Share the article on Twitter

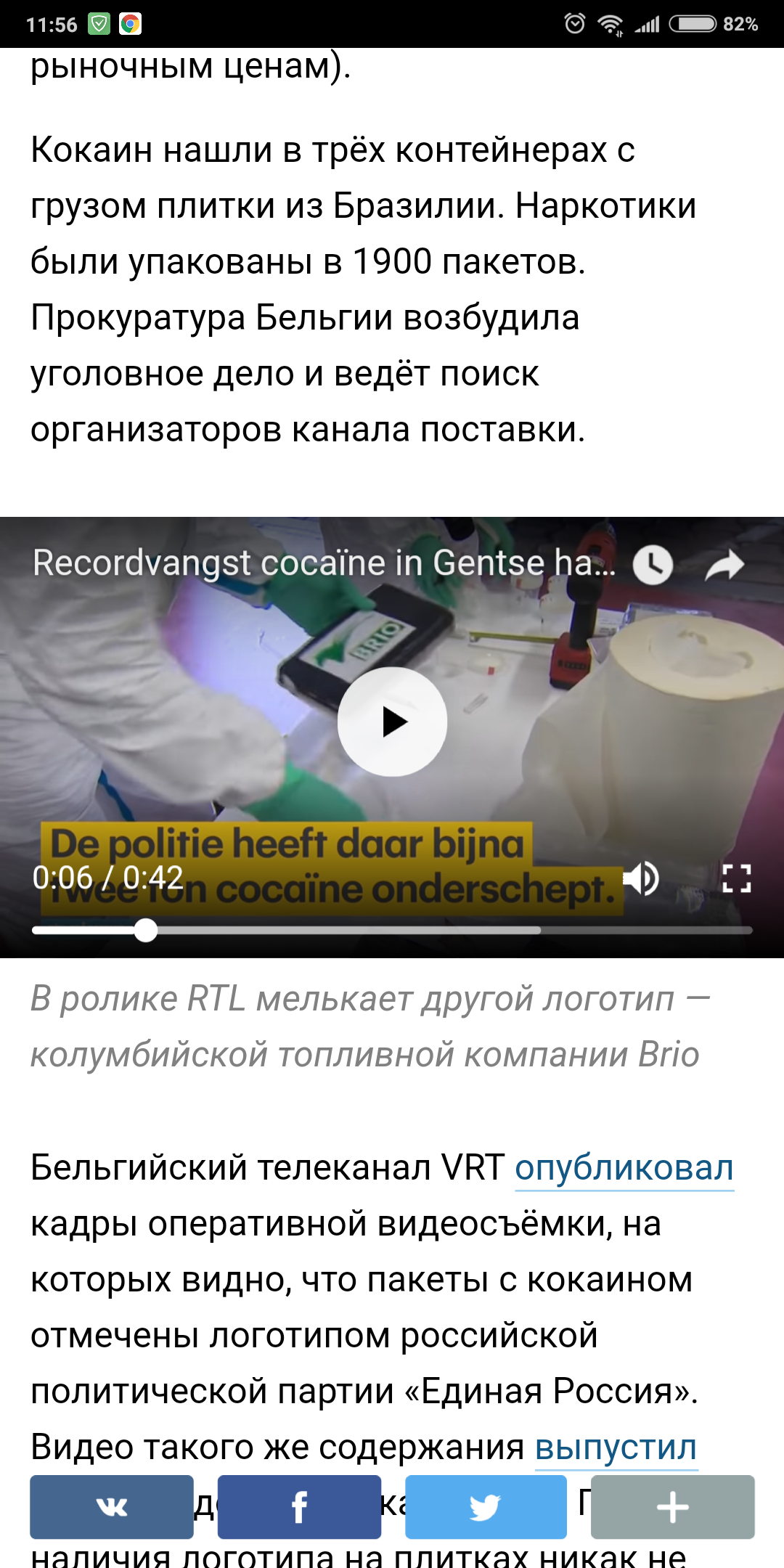coord(486,1507)
